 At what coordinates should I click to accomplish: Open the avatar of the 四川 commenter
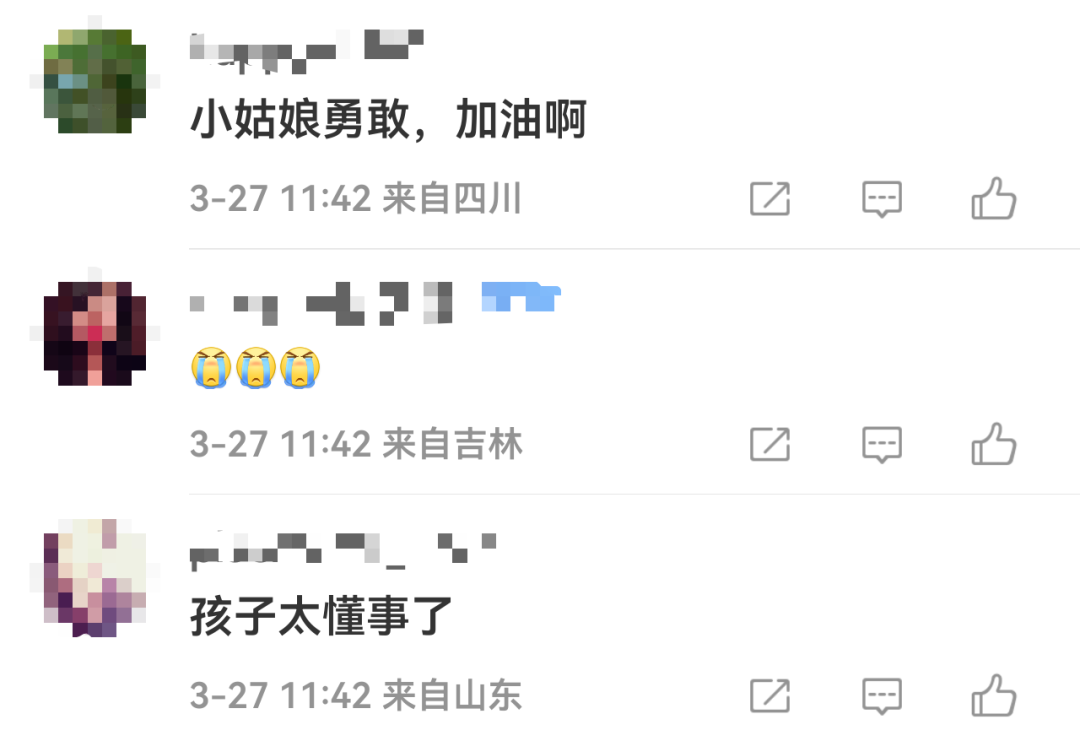[95, 81]
